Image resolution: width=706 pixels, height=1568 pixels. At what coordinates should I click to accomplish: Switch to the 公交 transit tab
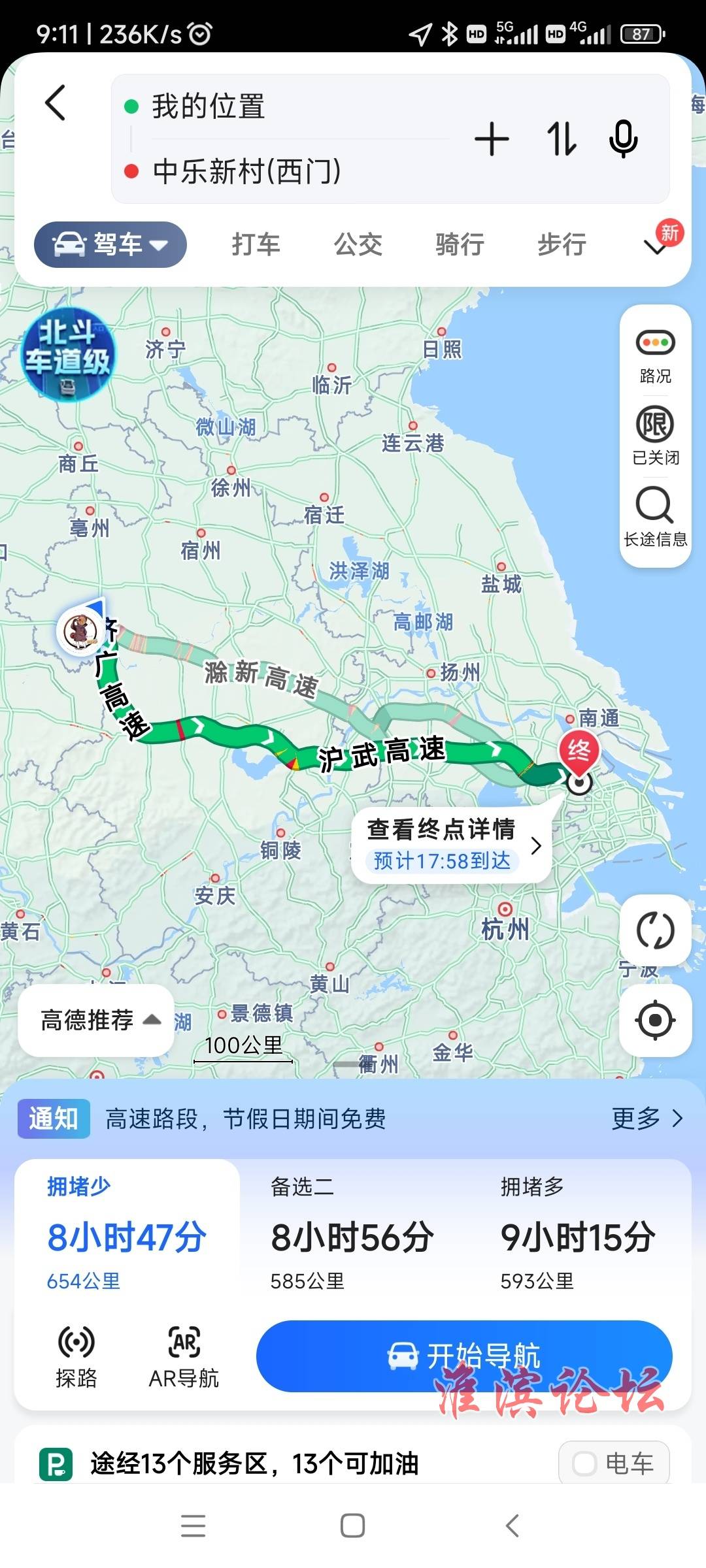tap(358, 244)
